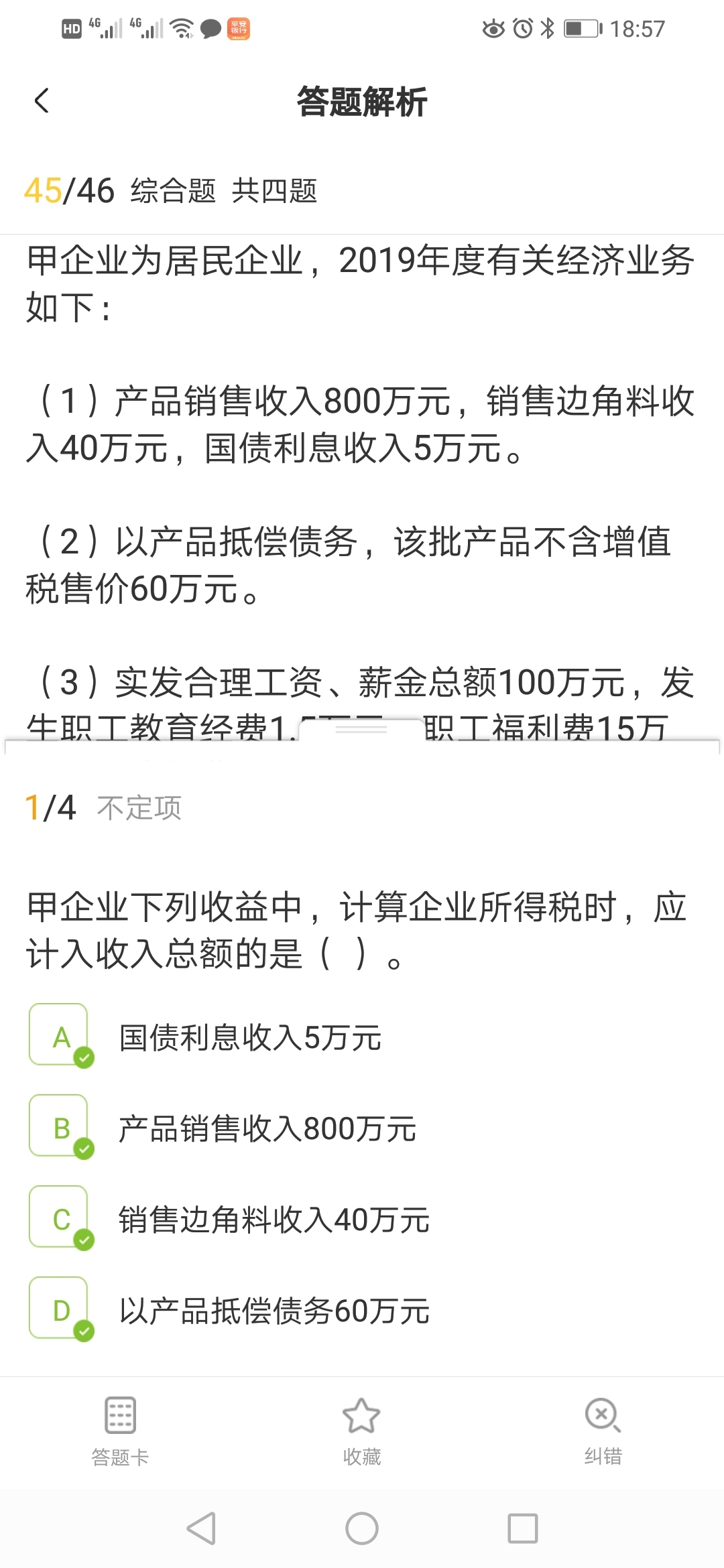Go back using the top-left arrow
This screenshot has width=724, height=1568.
[x=42, y=102]
